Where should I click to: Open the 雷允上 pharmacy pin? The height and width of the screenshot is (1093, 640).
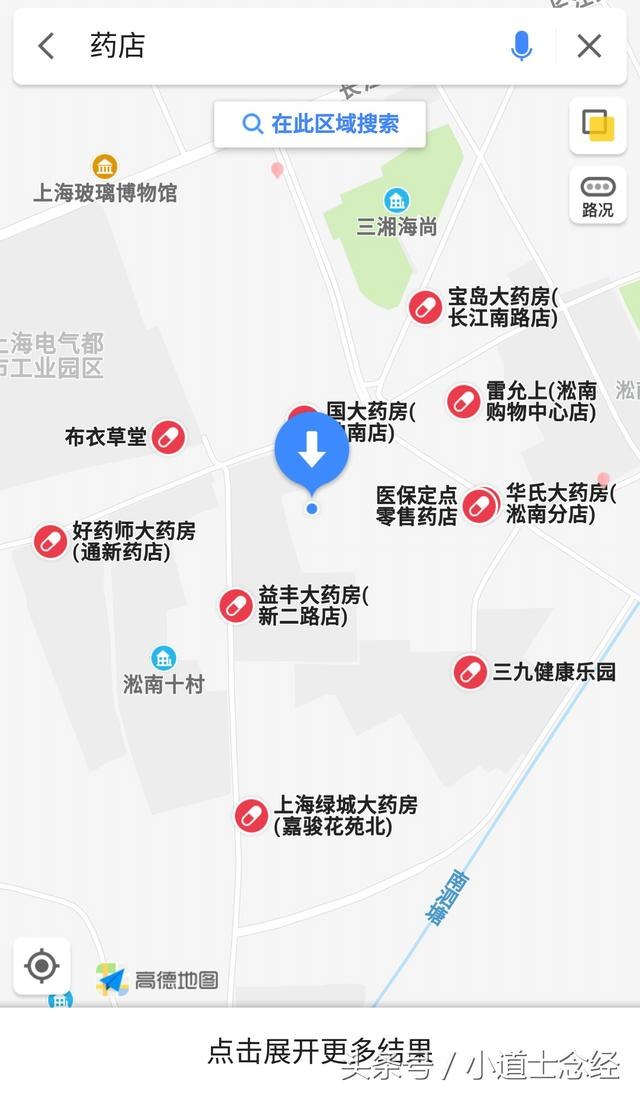tap(464, 401)
